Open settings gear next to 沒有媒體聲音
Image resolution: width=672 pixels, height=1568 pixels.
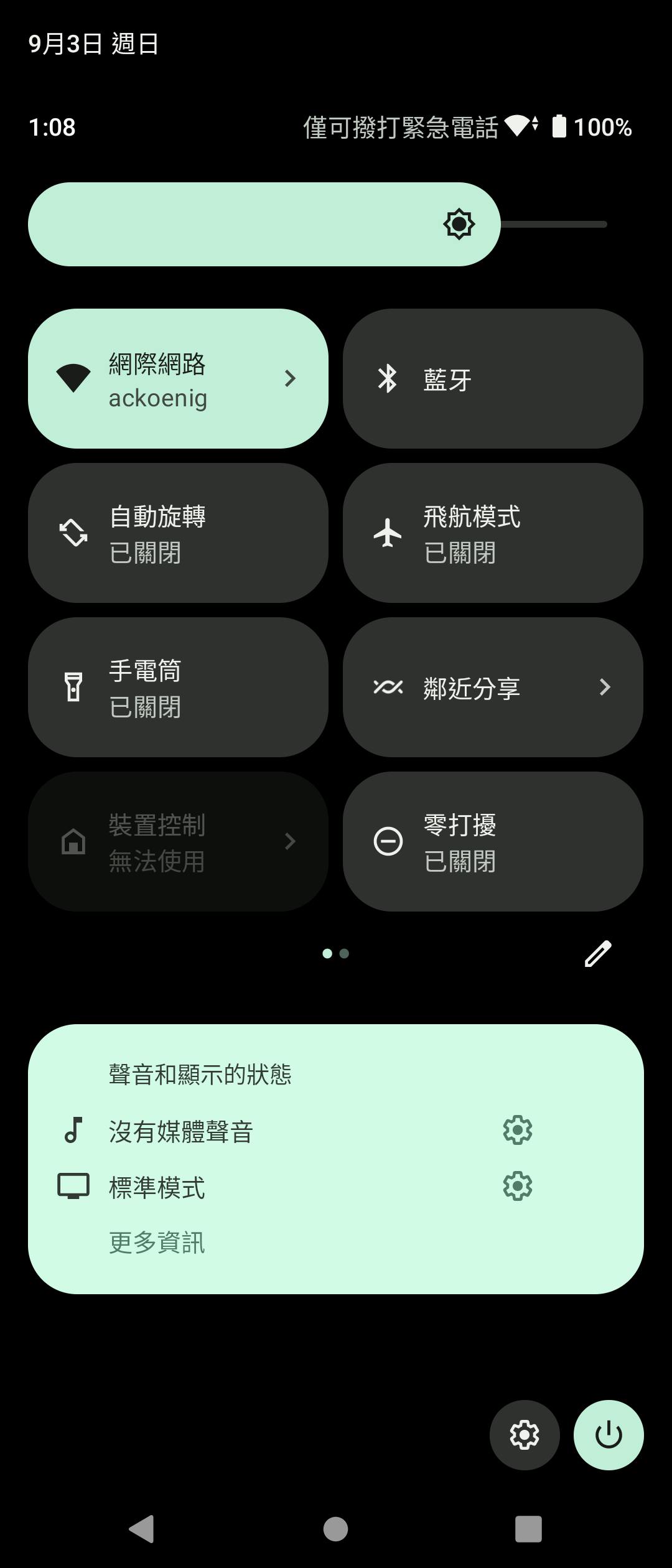pyautogui.click(x=517, y=1130)
